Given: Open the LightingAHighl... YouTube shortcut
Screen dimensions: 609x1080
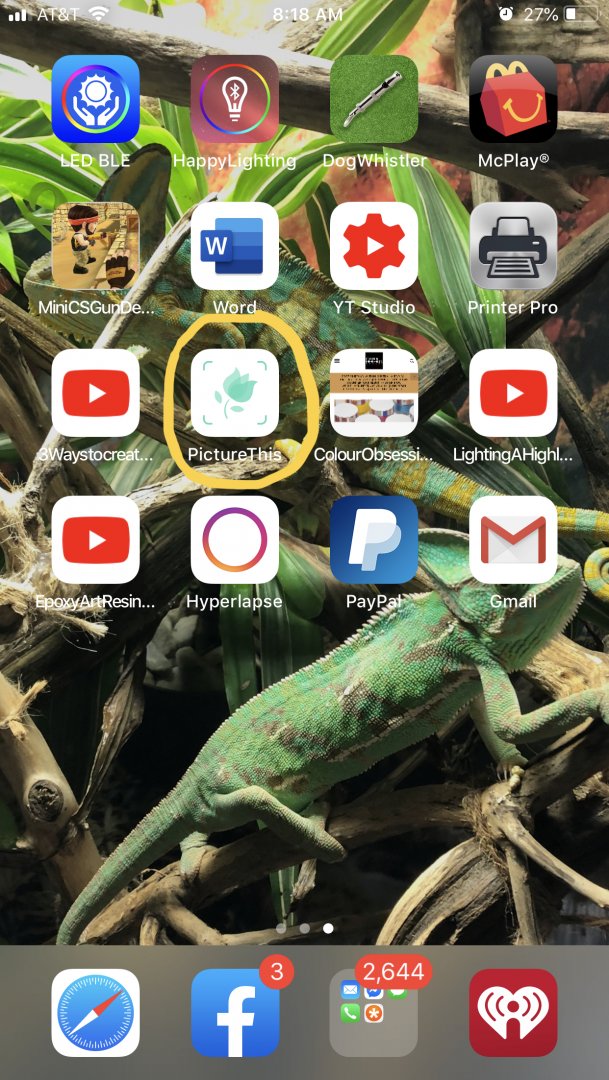Looking at the screenshot, I should point(513,393).
